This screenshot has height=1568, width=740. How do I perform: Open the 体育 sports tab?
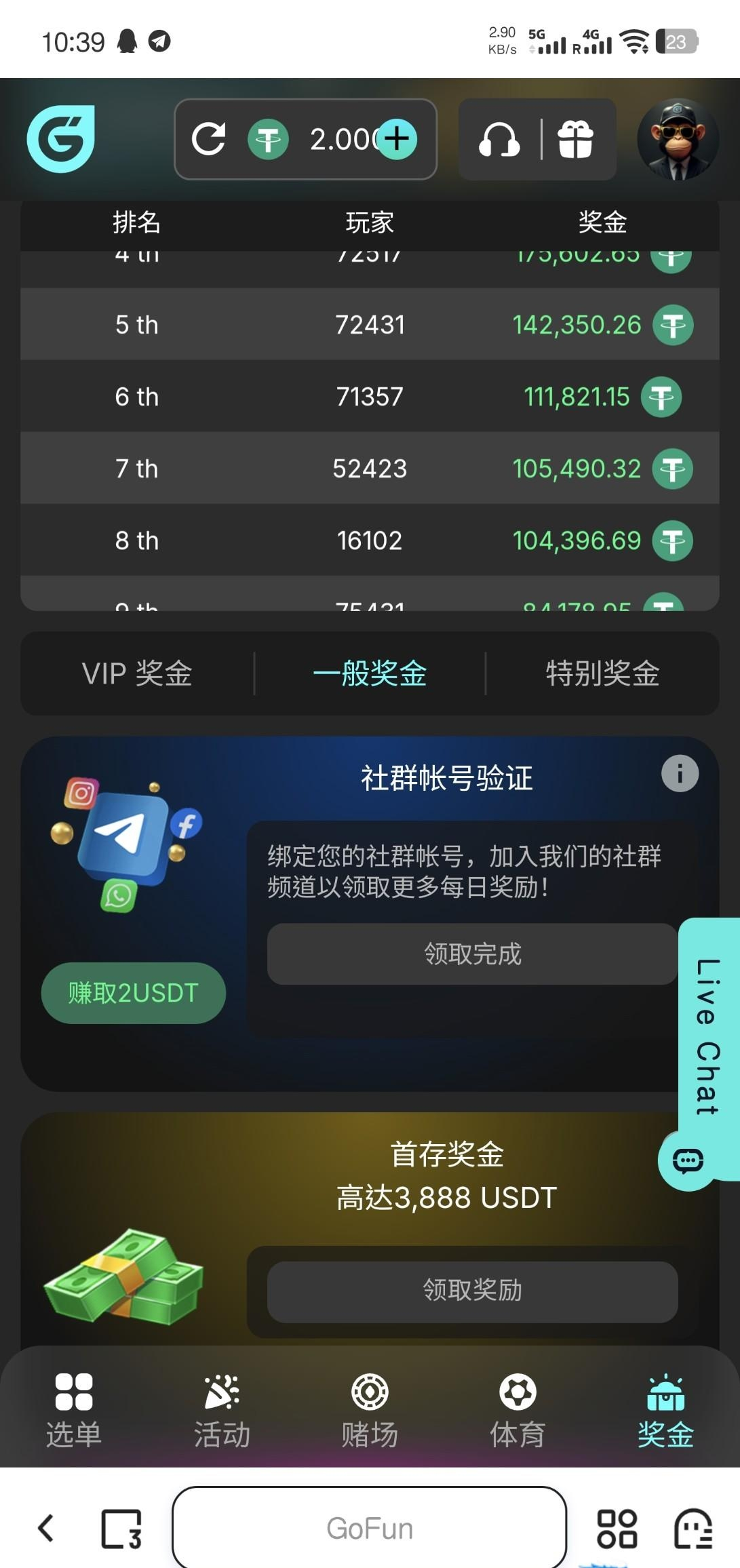click(518, 1411)
